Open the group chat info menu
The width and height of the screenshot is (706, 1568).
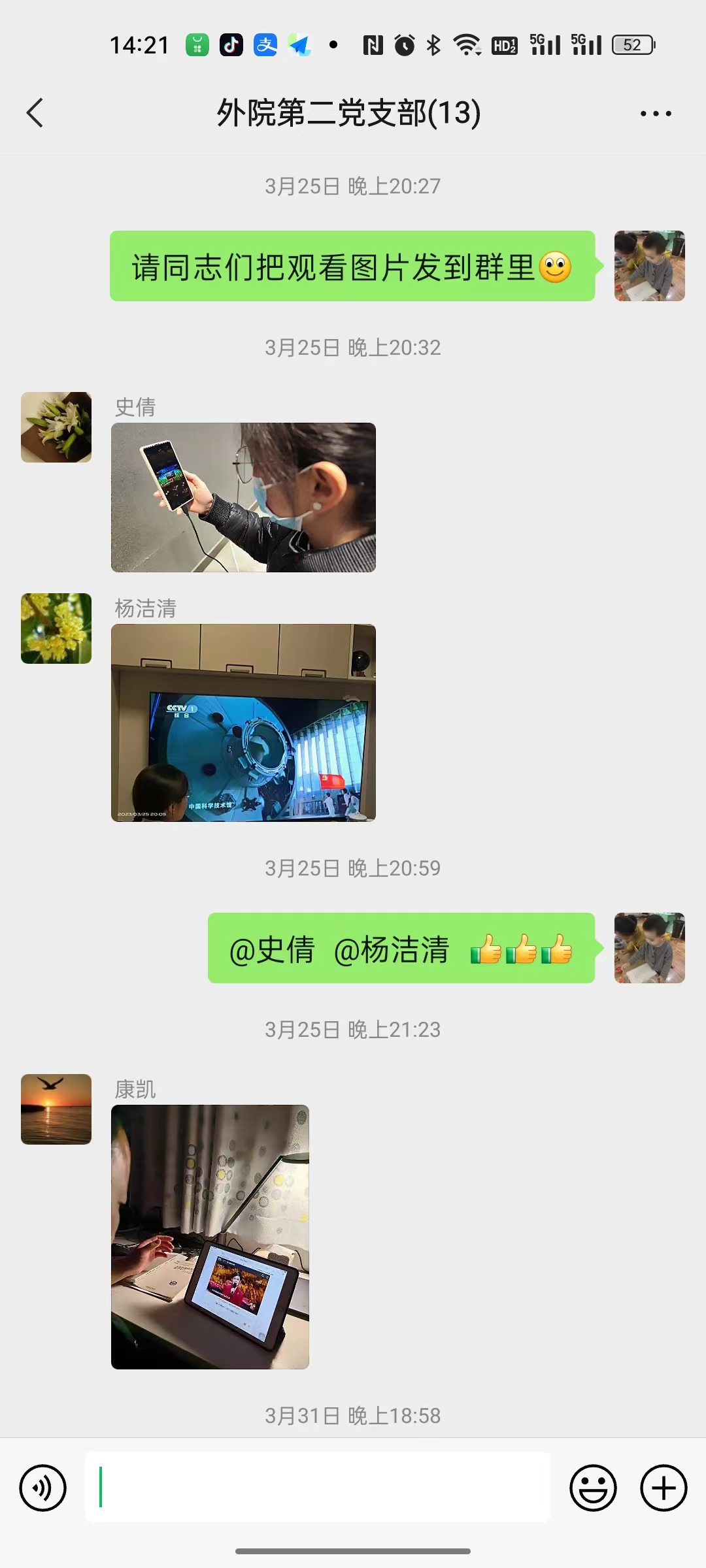coord(655,114)
